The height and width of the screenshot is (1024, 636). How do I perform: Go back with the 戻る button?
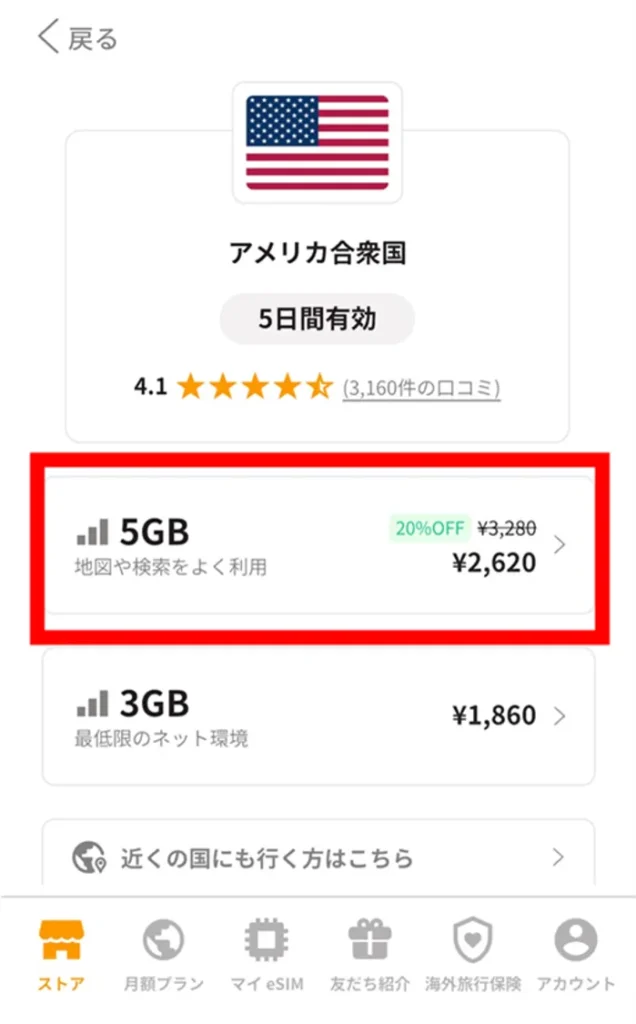click(78, 38)
